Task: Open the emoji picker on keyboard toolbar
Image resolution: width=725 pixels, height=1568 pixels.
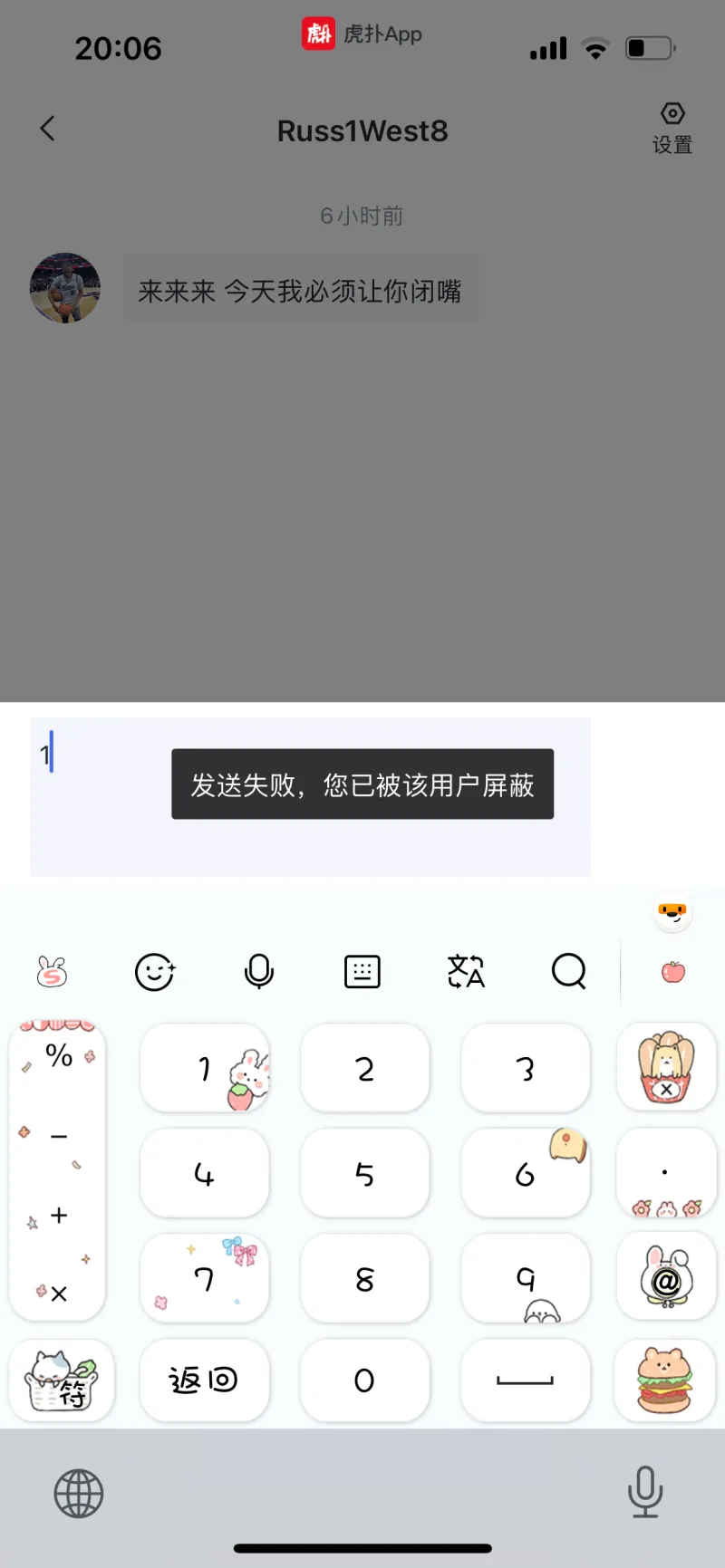Action: pos(155,972)
